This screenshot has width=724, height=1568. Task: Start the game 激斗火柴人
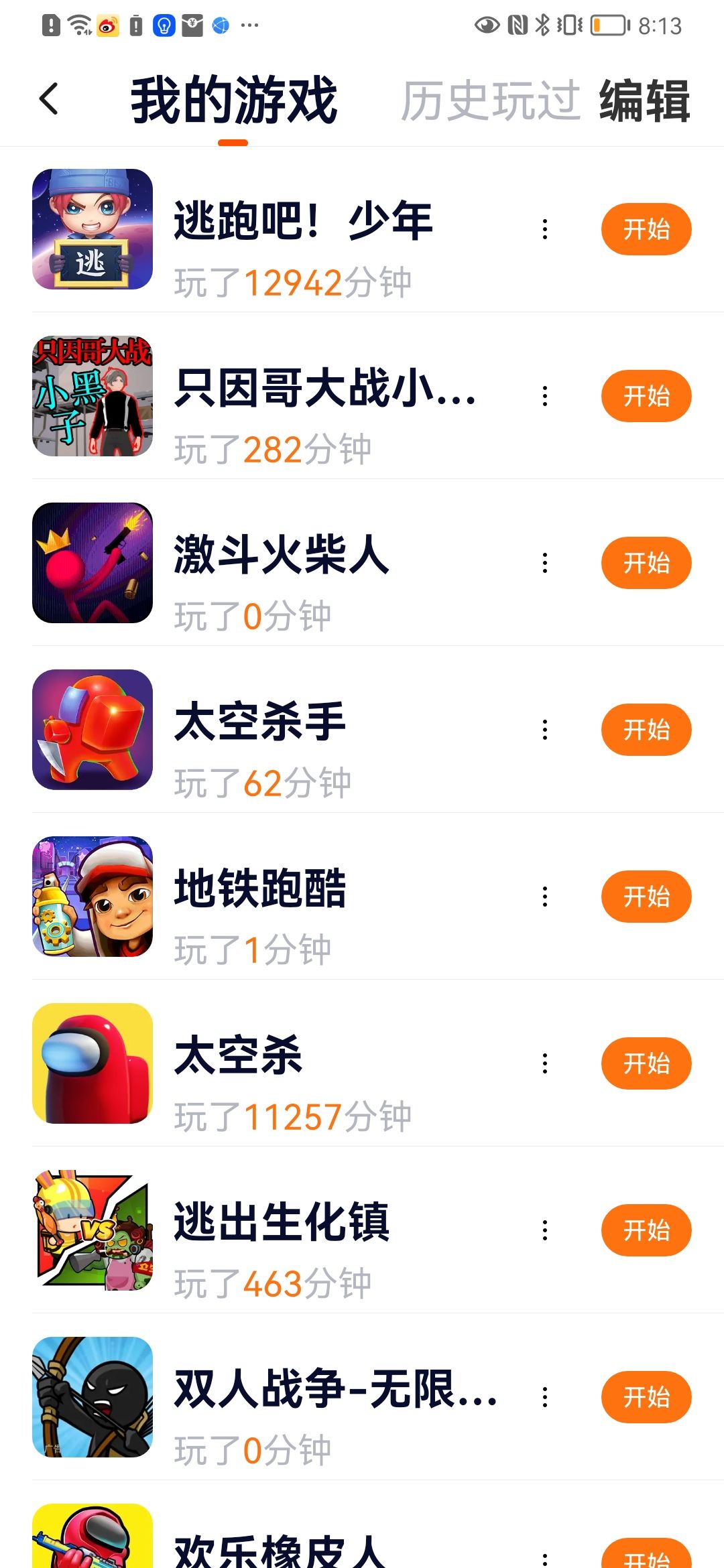[646, 563]
